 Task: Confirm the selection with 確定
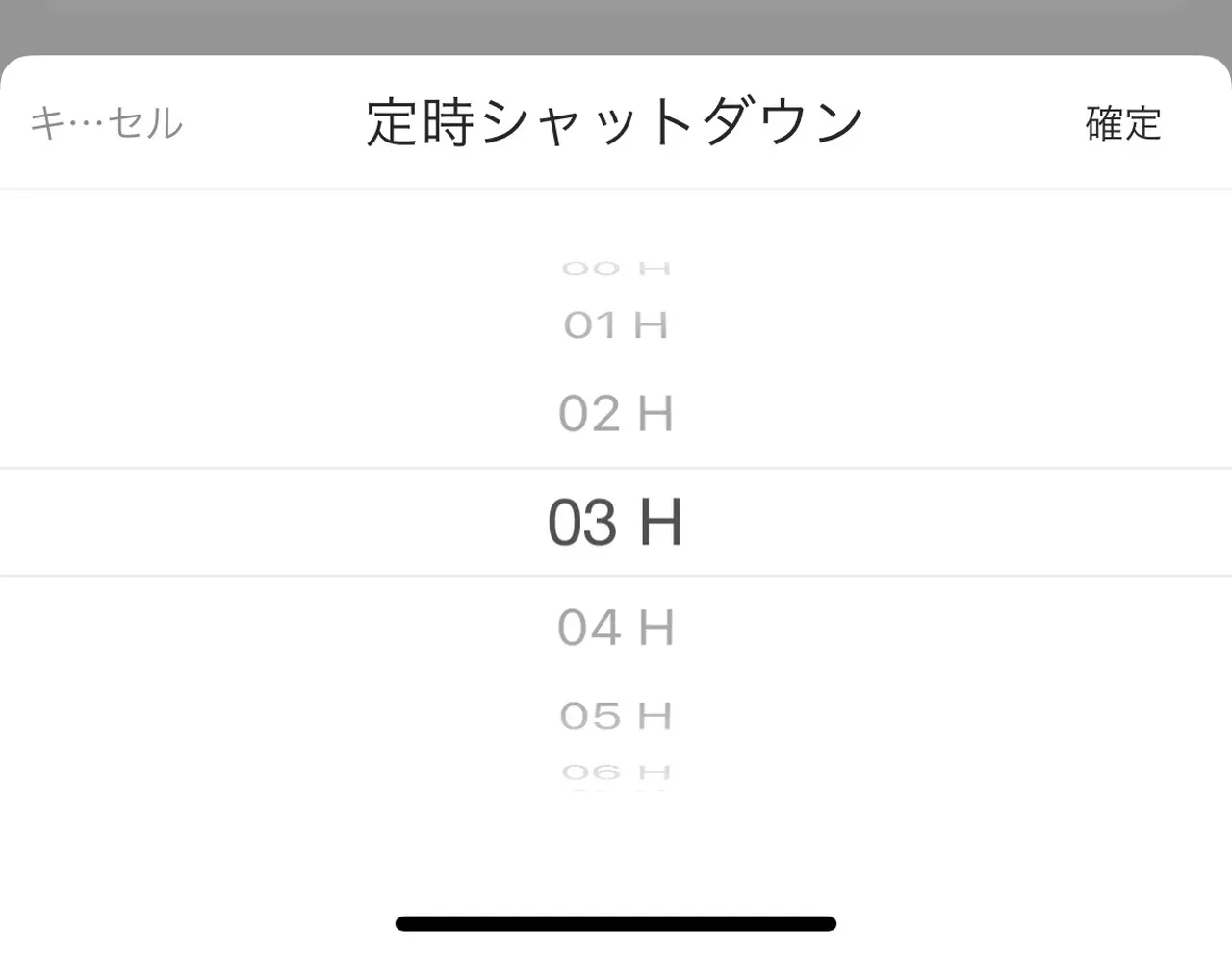[x=1122, y=123]
